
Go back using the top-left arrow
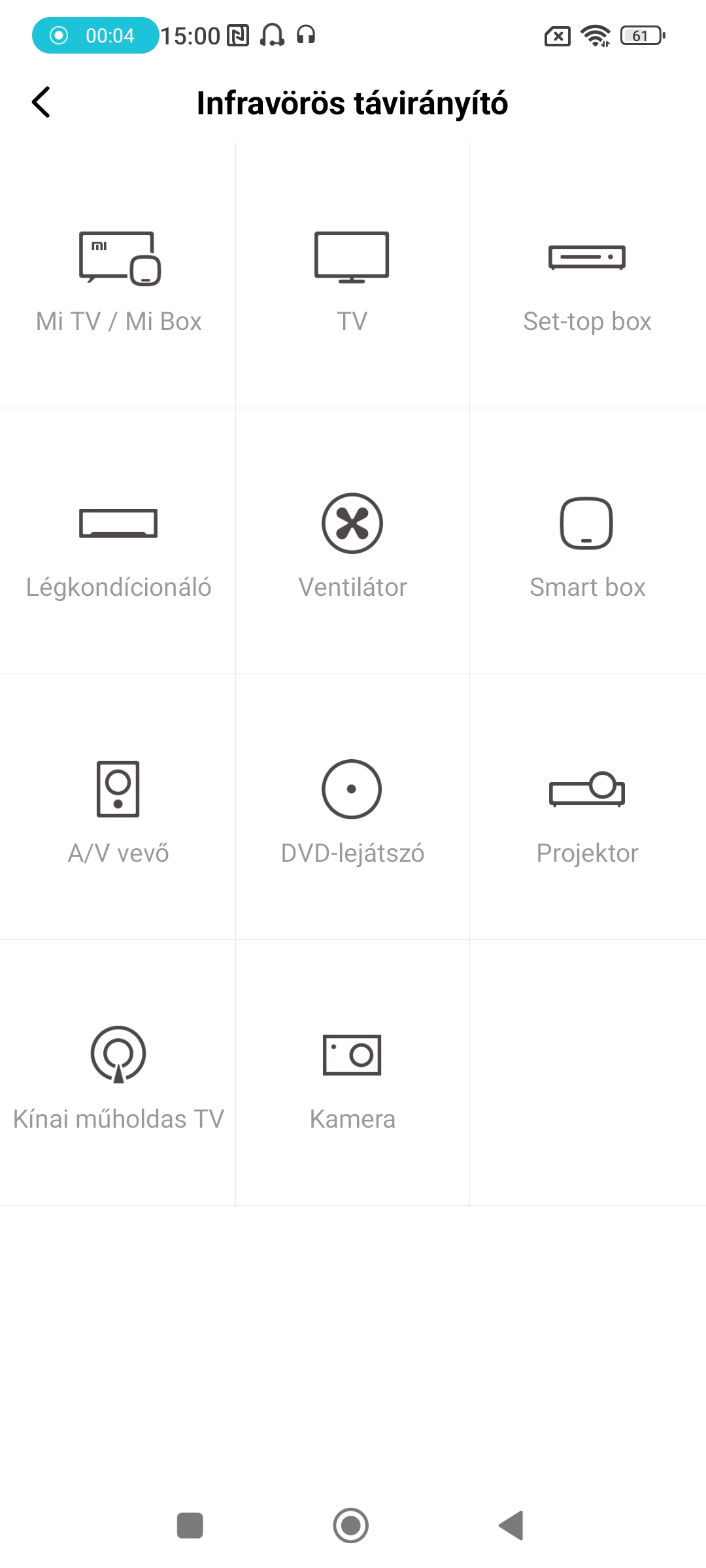[x=41, y=102]
